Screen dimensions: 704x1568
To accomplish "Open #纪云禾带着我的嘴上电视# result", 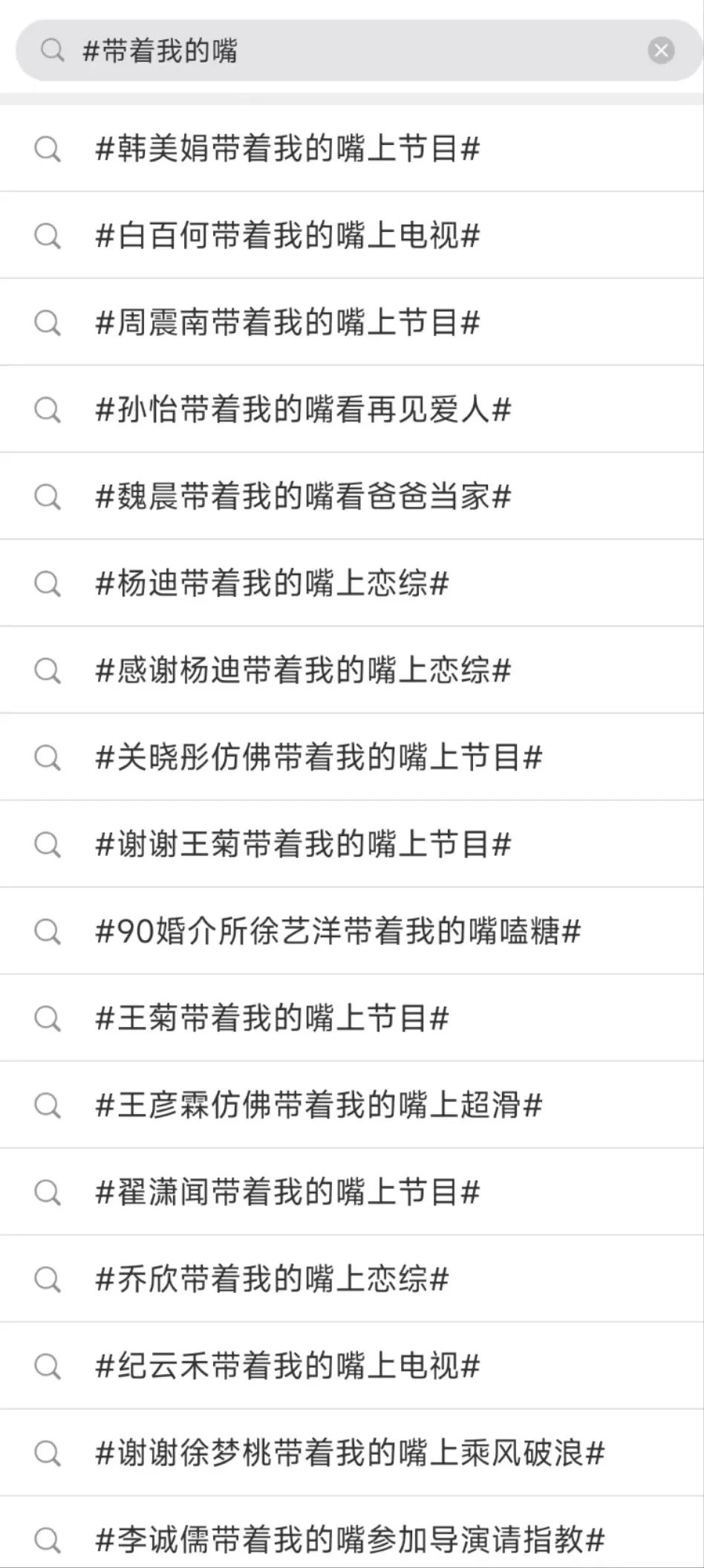I will (288, 1366).
